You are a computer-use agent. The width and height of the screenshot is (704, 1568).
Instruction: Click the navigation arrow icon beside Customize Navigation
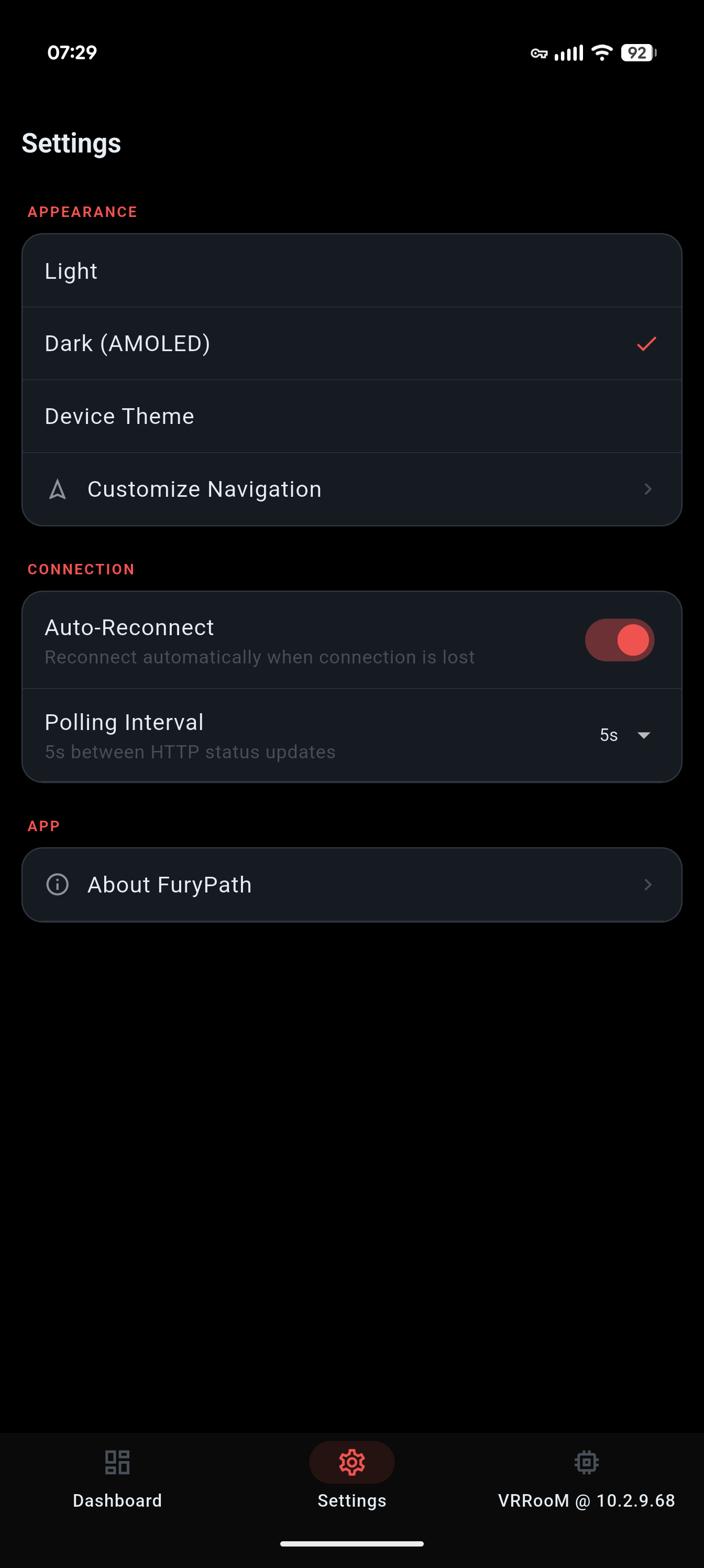point(57,489)
